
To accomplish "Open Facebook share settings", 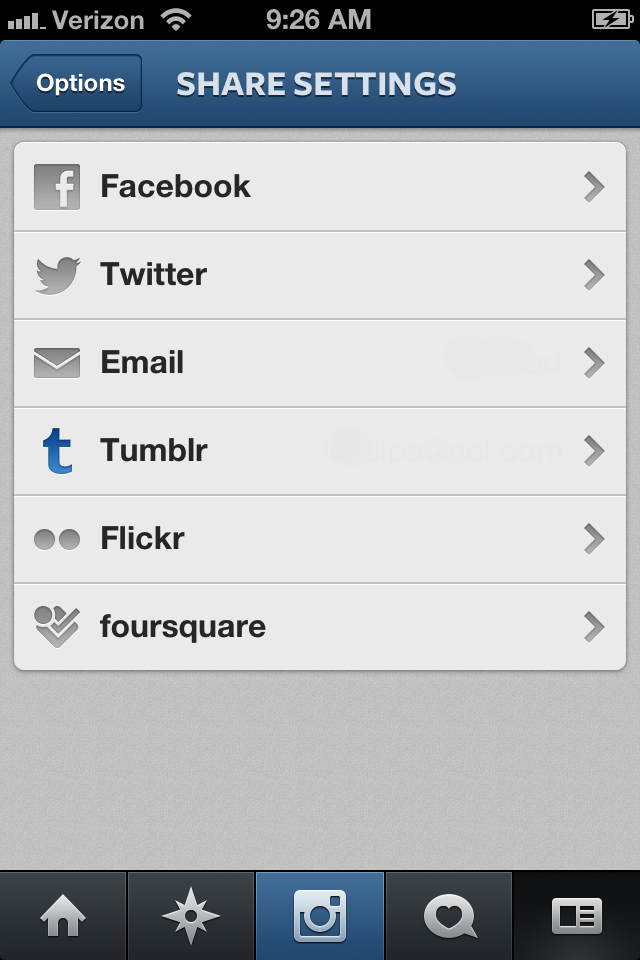I will click(x=320, y=187).
